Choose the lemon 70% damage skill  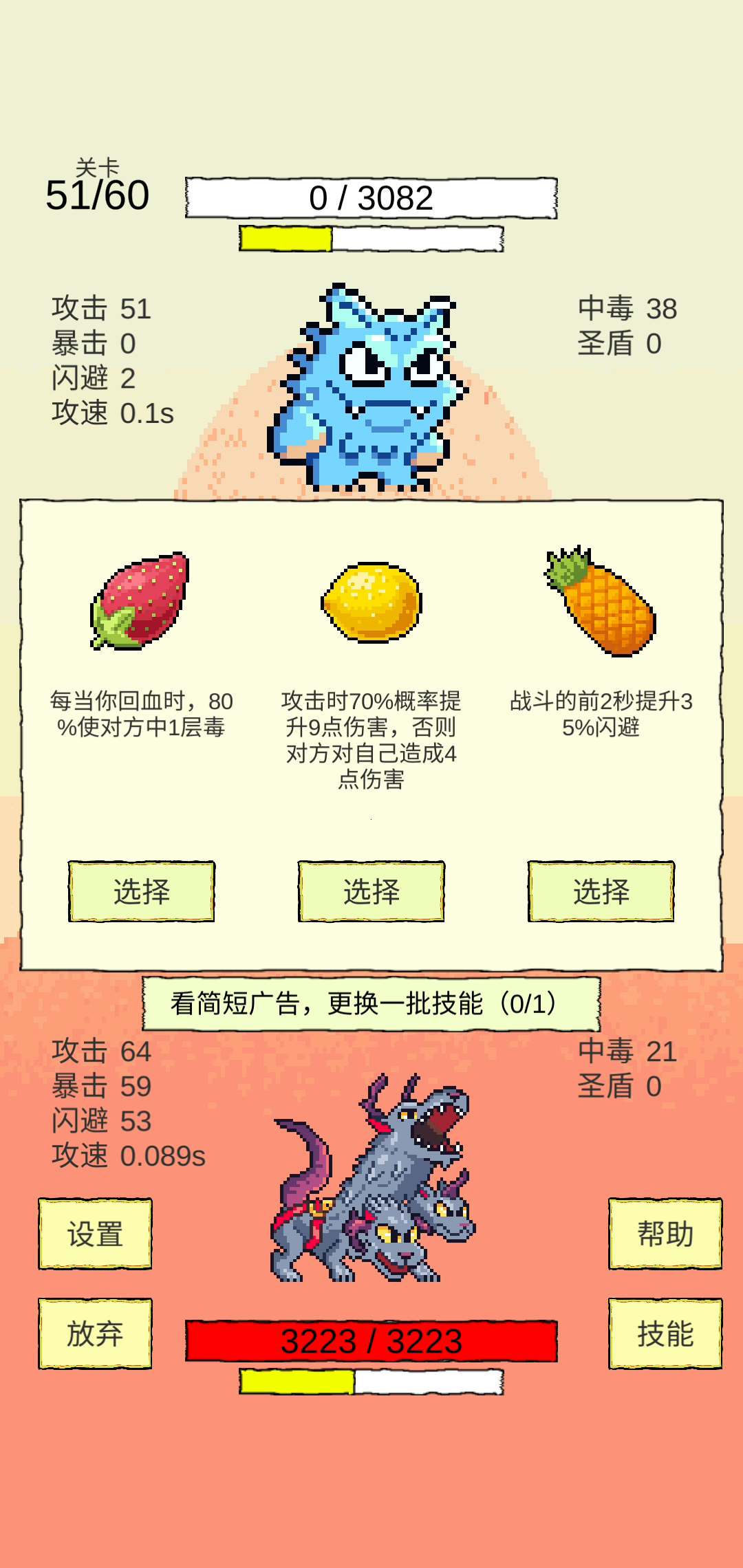(371, 891)
